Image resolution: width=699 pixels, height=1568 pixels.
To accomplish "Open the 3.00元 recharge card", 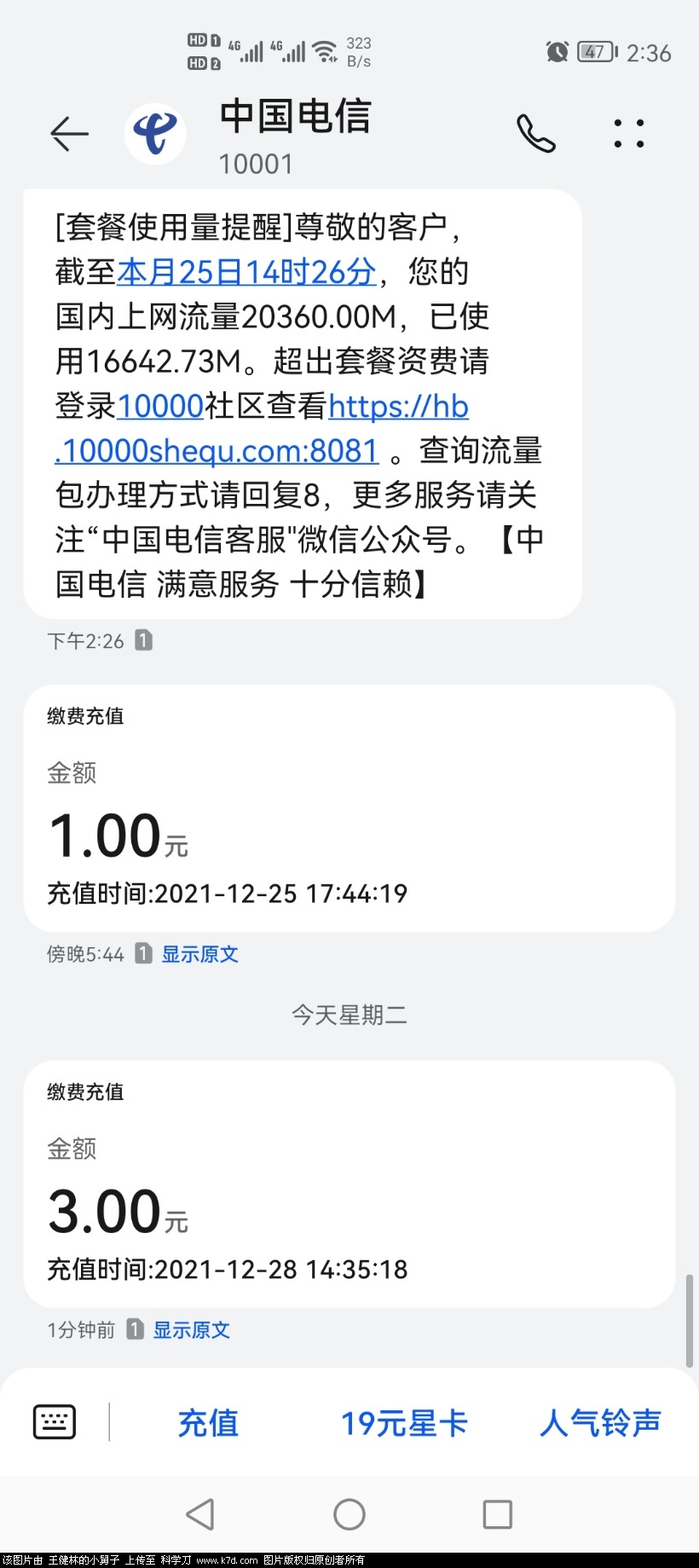I will (349, 1183).
